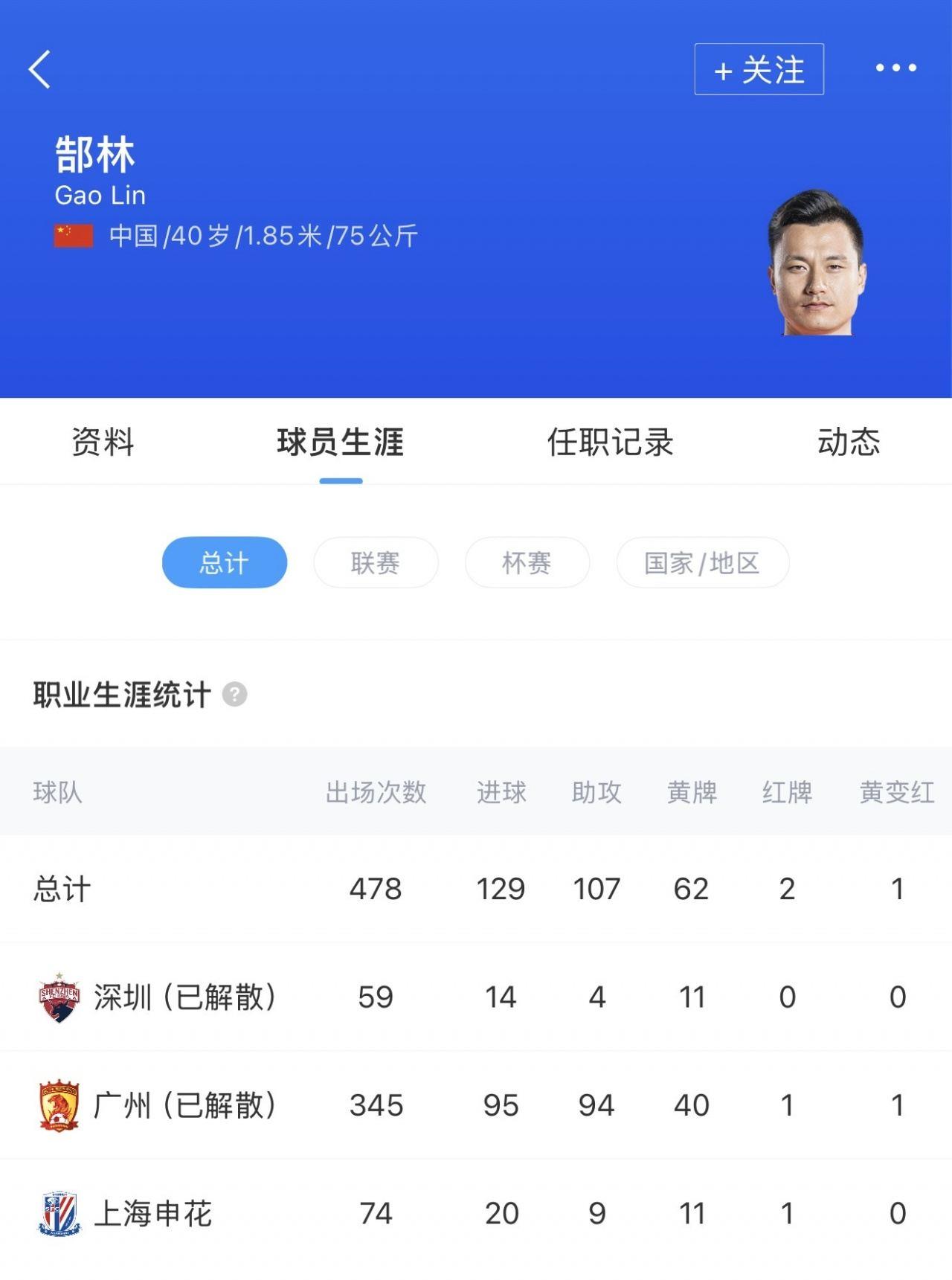Choose the 国家/地区 filter

coord(702,563)
